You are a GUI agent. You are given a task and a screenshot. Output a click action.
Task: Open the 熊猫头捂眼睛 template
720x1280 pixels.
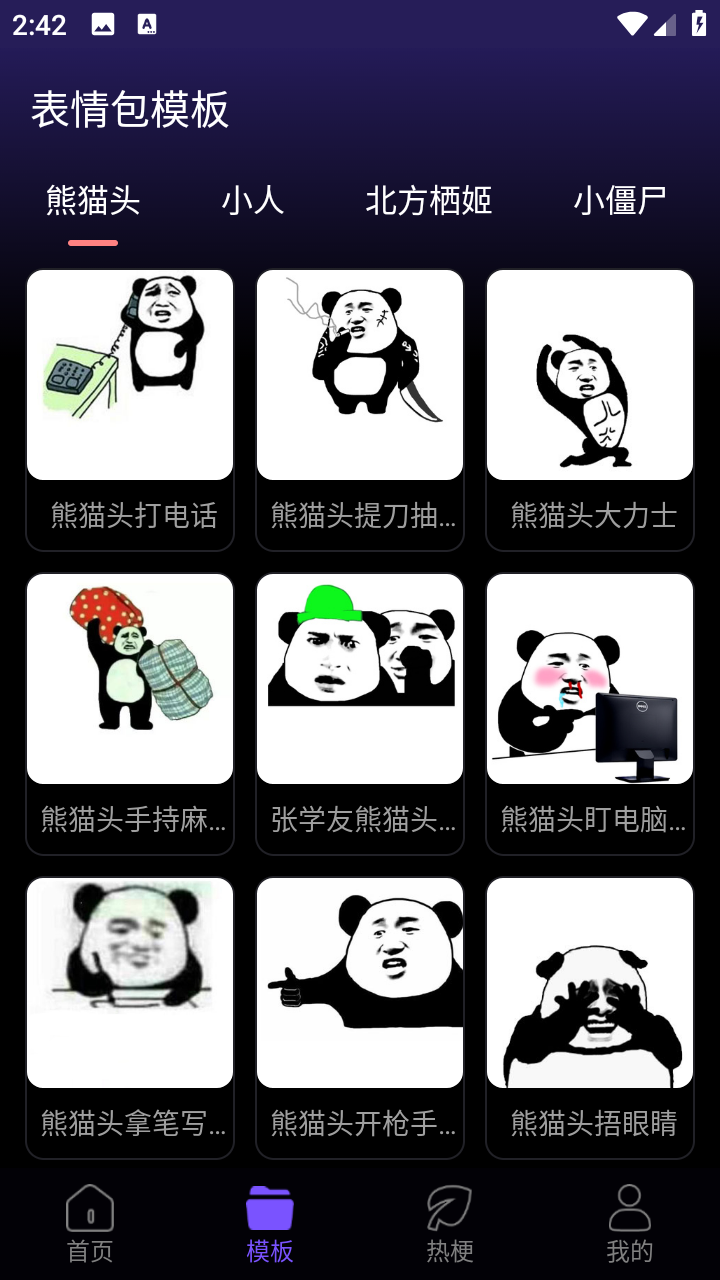pyautogui.click(x=590, y=1017)
